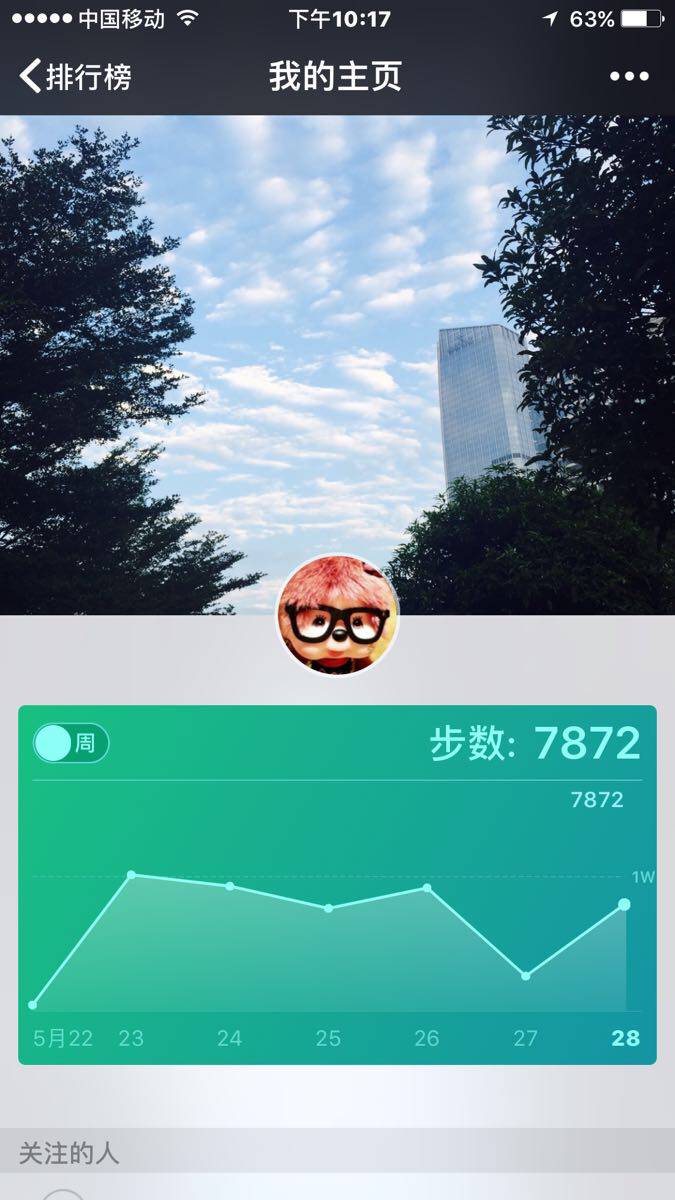
Task: Select the chart point for the 24th
Action: click(x=230, y=886)
